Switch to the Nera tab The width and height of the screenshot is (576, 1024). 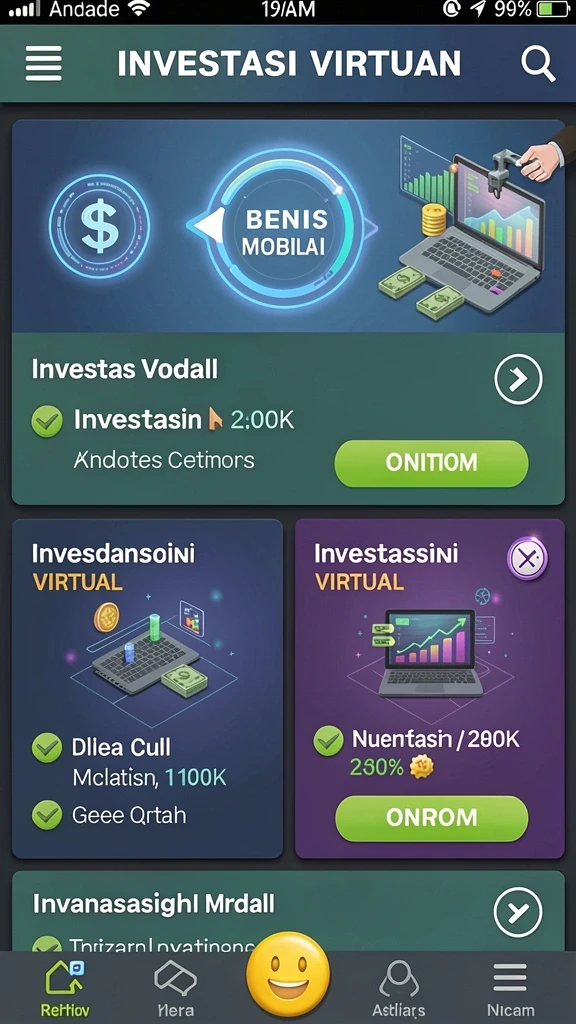coord(176,989)
